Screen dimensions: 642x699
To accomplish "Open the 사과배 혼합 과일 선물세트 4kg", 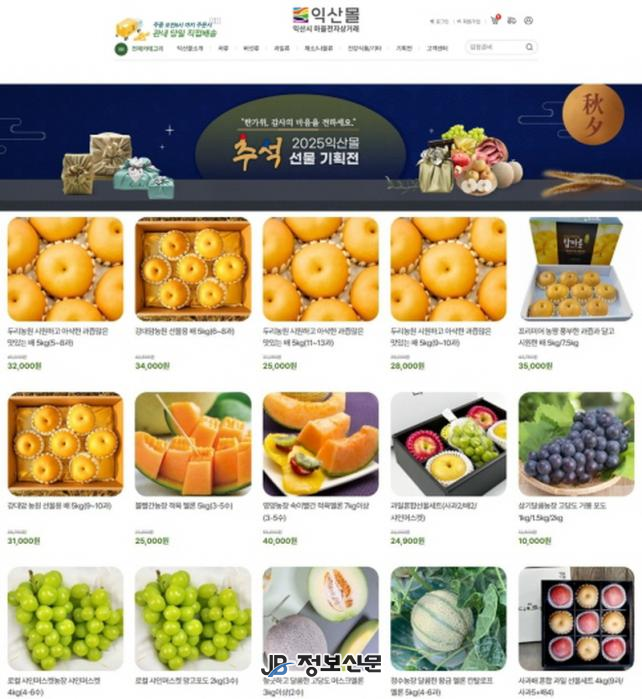I will click(x=576, y=620).
